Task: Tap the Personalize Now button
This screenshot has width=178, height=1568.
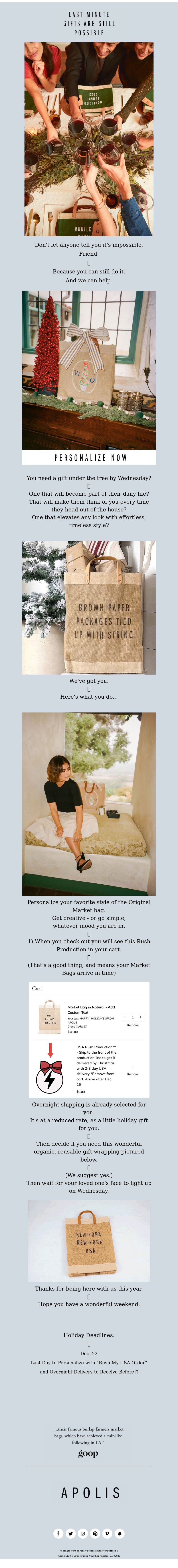Action: (89, 457)
